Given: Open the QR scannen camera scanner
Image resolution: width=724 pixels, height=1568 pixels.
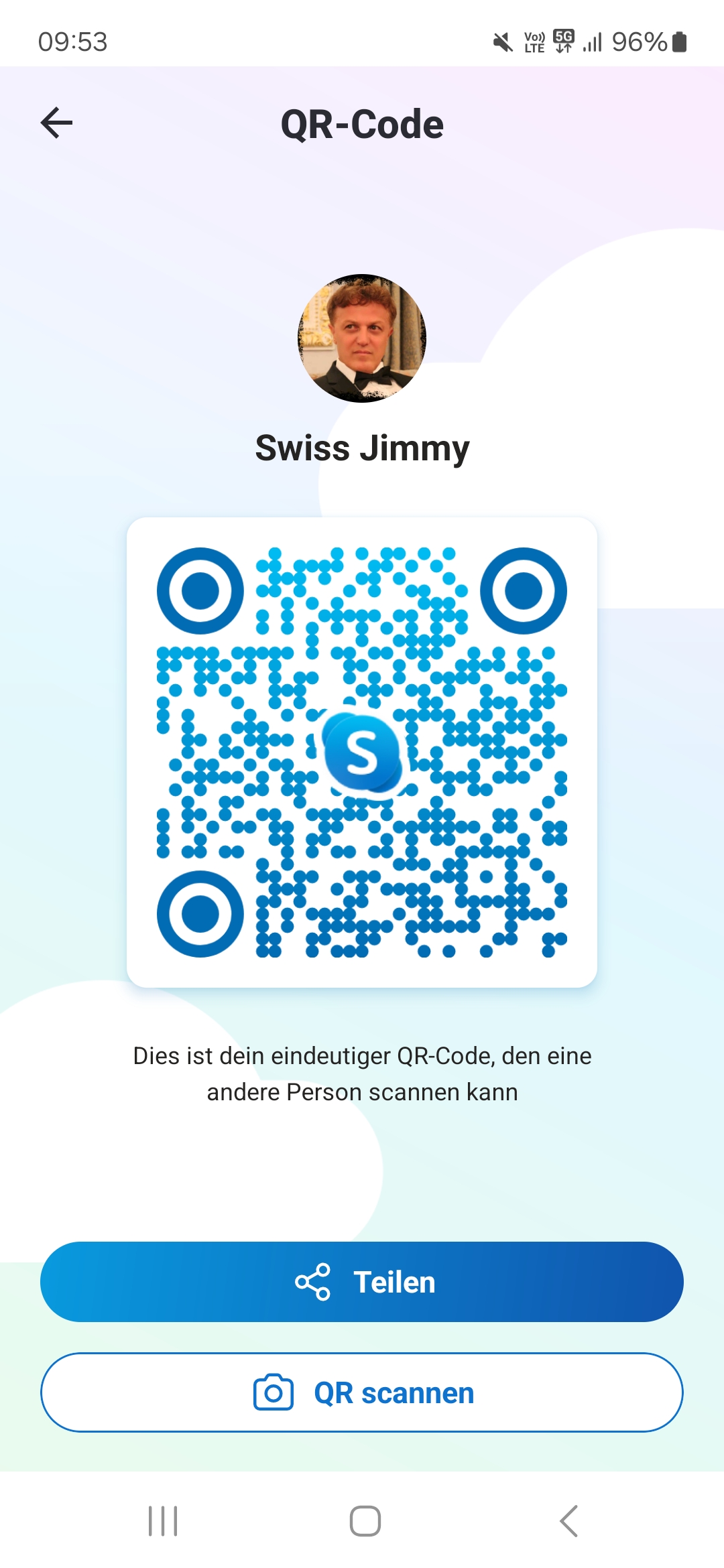Looking at the screenshot, I should tap(362, 1392).
